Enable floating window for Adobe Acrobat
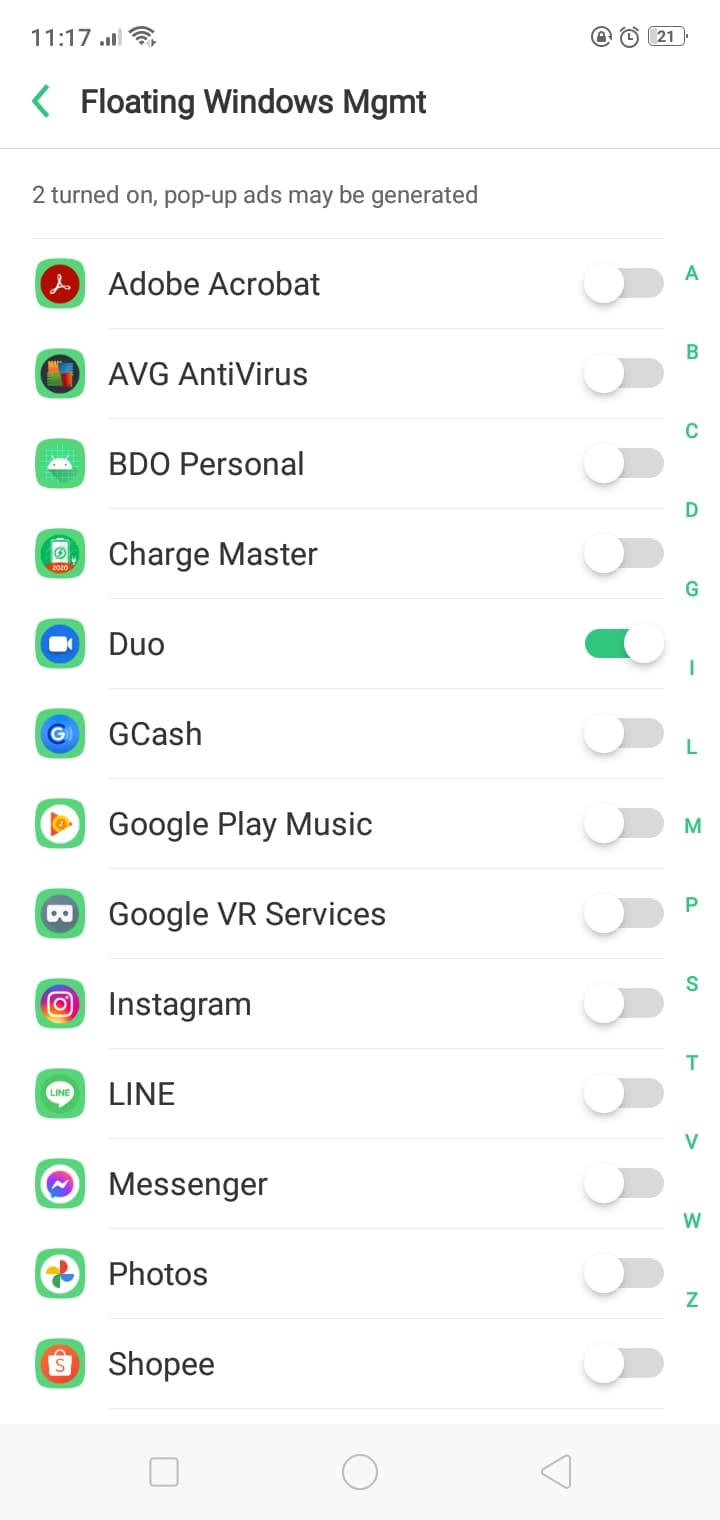The height and width of the screenshot is (1520, 720). [623, 284]
